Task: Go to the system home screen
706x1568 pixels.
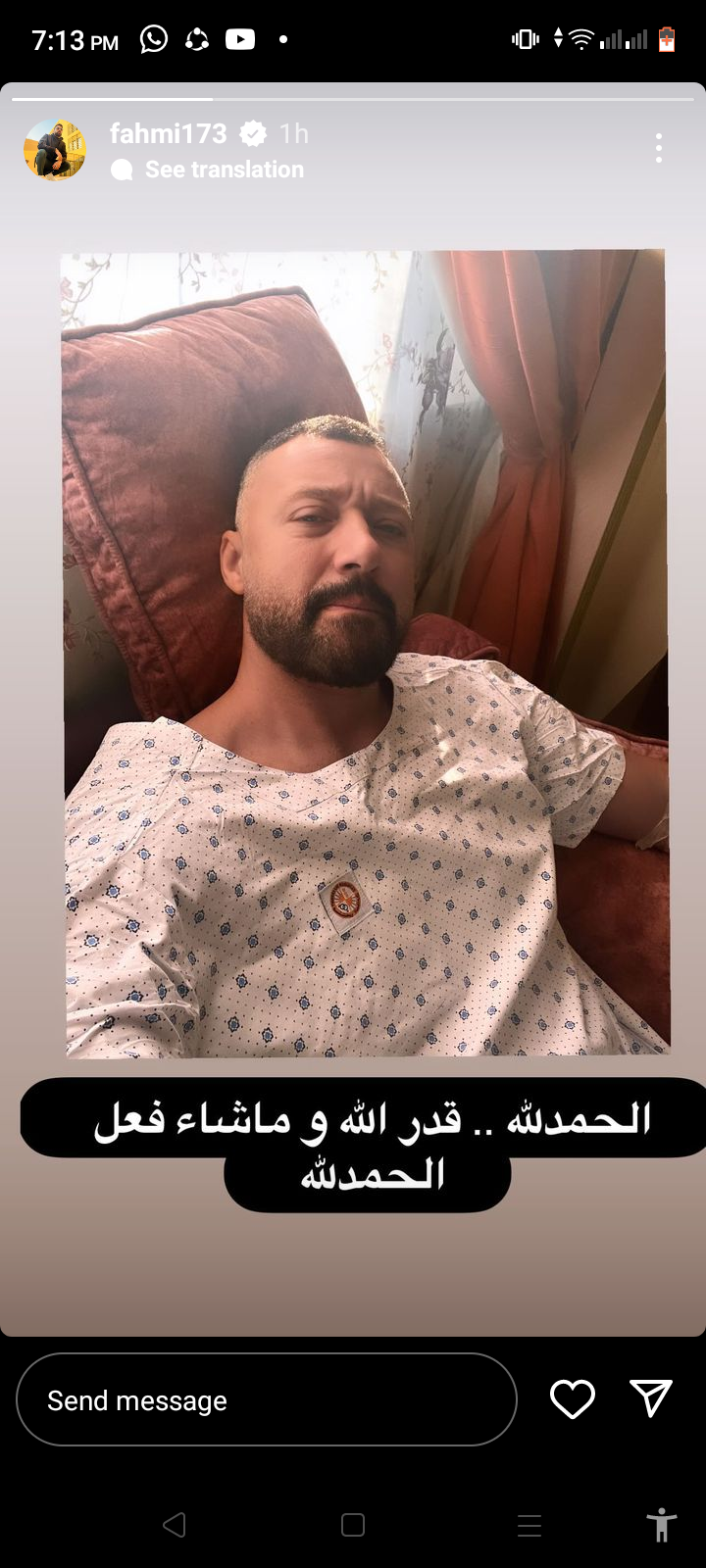Action: point(353,1525)
